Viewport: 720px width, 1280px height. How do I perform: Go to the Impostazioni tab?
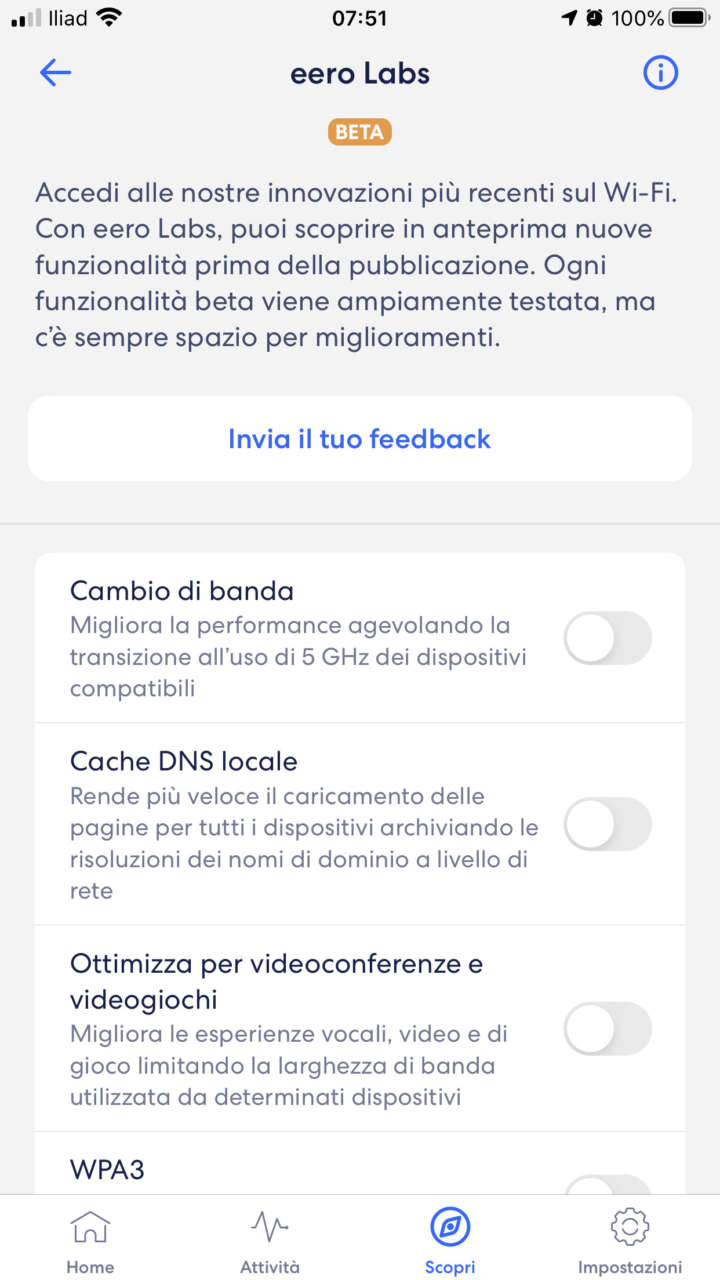(x=630, y=1240)
